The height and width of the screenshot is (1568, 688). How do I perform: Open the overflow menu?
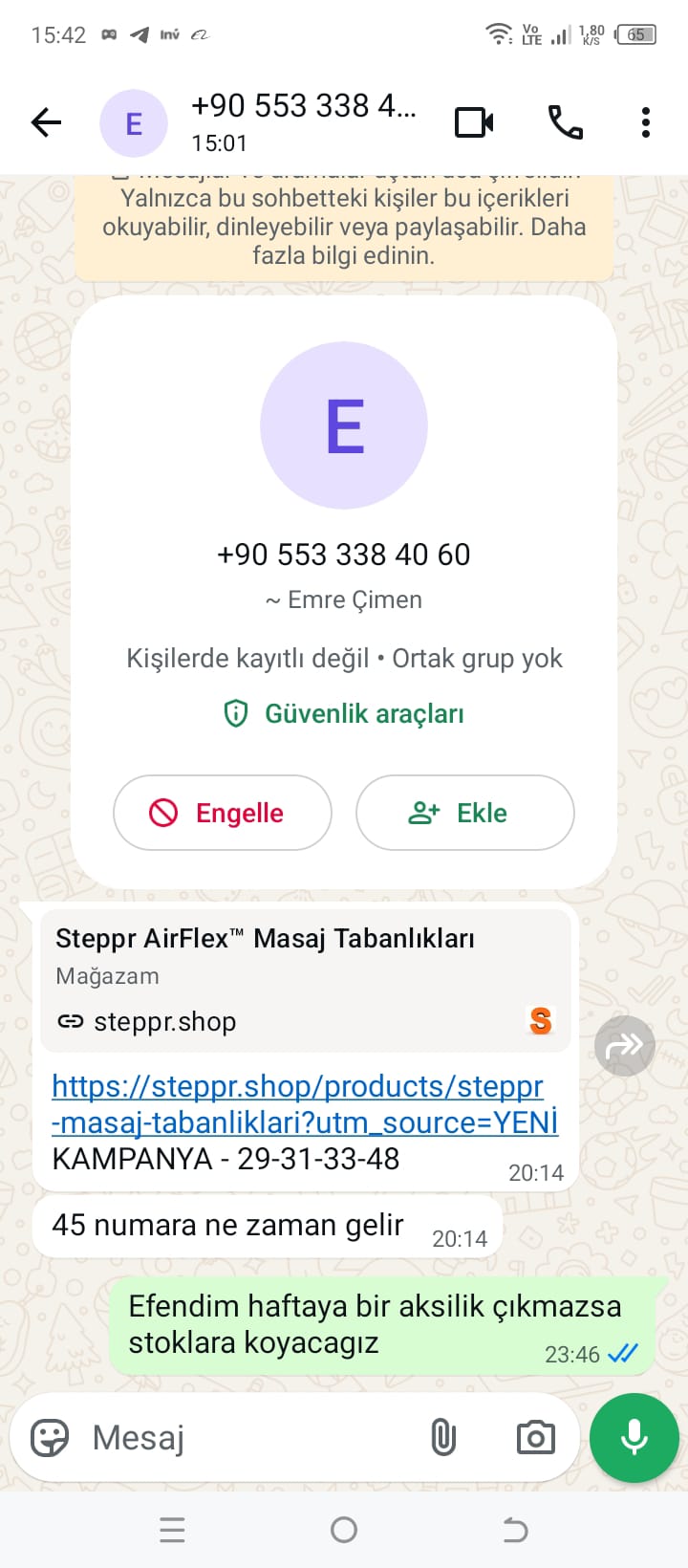point(646,122)
